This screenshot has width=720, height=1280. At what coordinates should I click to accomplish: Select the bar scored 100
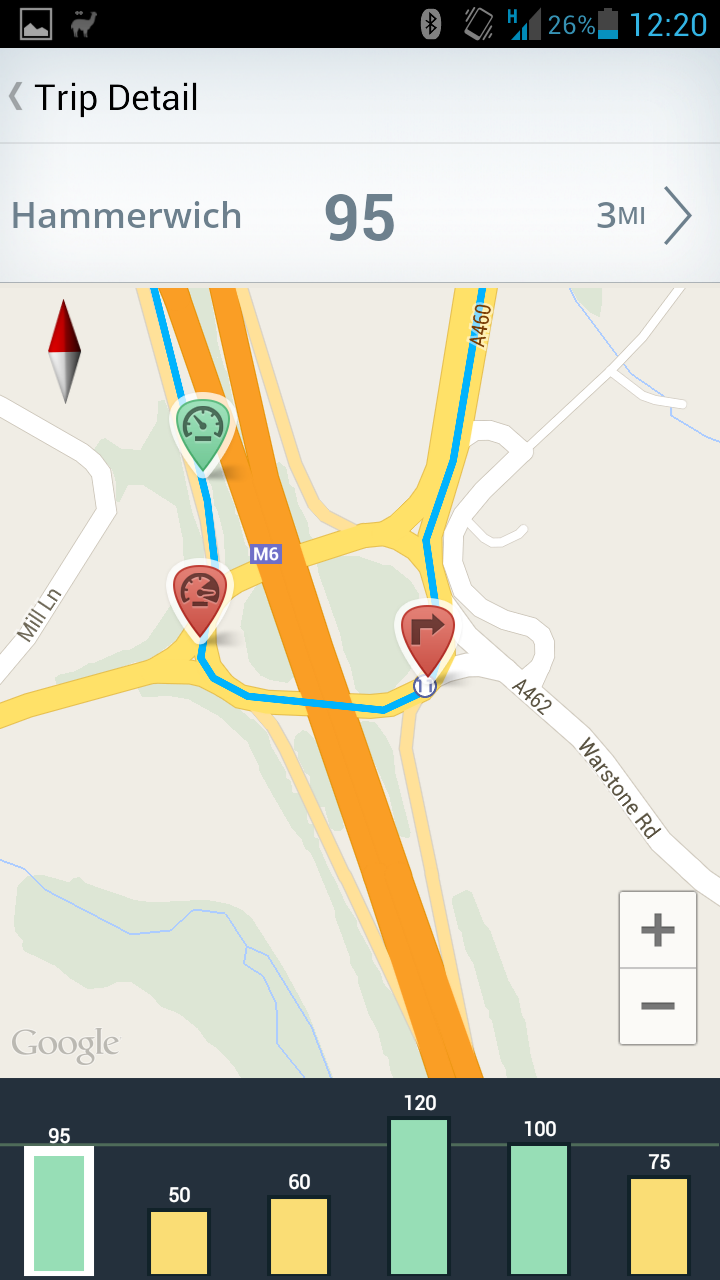(x=539, y=1209)
